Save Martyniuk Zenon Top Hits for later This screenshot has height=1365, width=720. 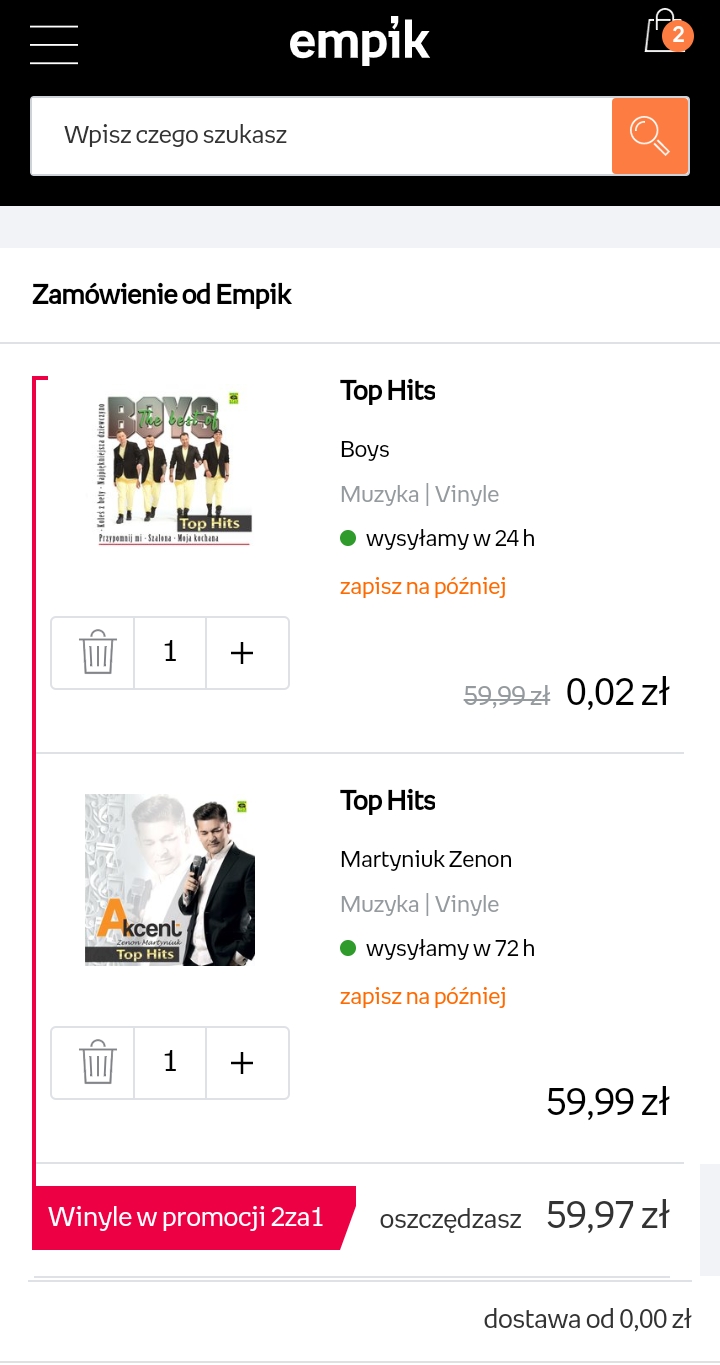coord(423,996)
